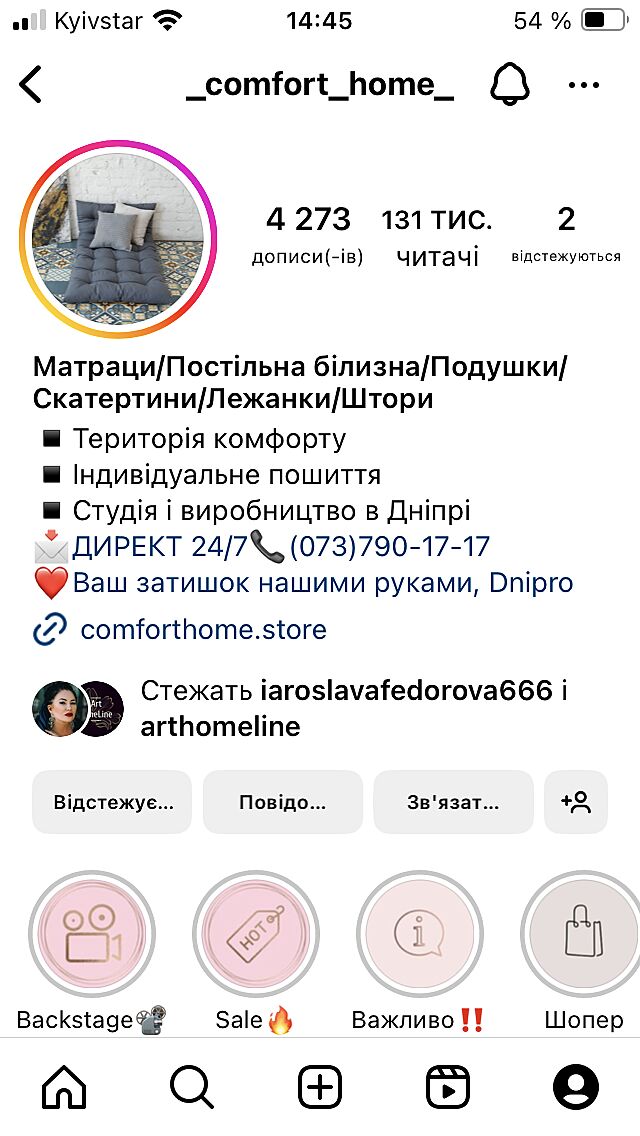Send a message via Повідомлення button
The width and height of the screenshot is (640, 1136).
[283, 802]
